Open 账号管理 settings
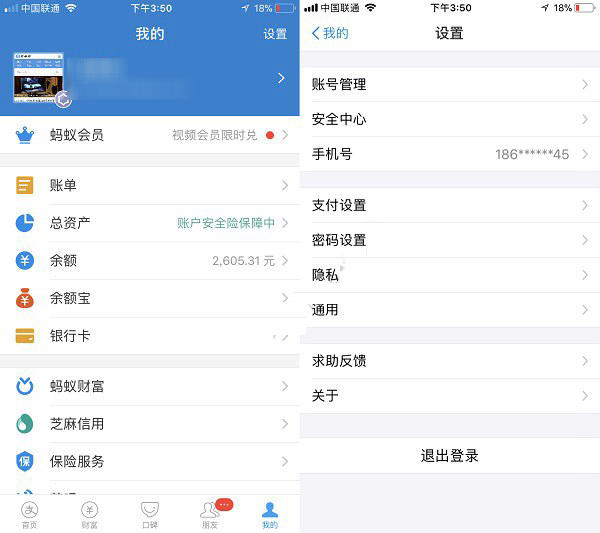The image size is (600, 533). coord(450,85)
